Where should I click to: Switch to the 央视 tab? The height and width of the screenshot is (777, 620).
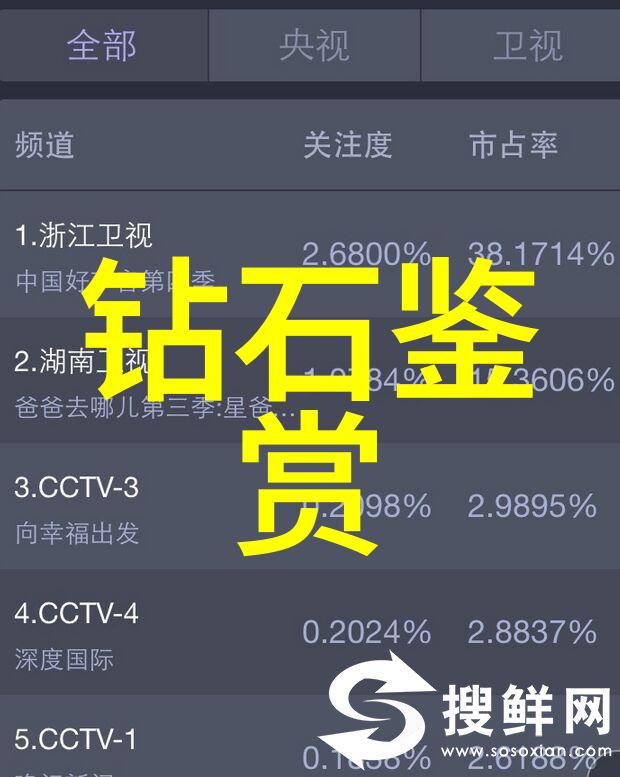pos(313,45)
